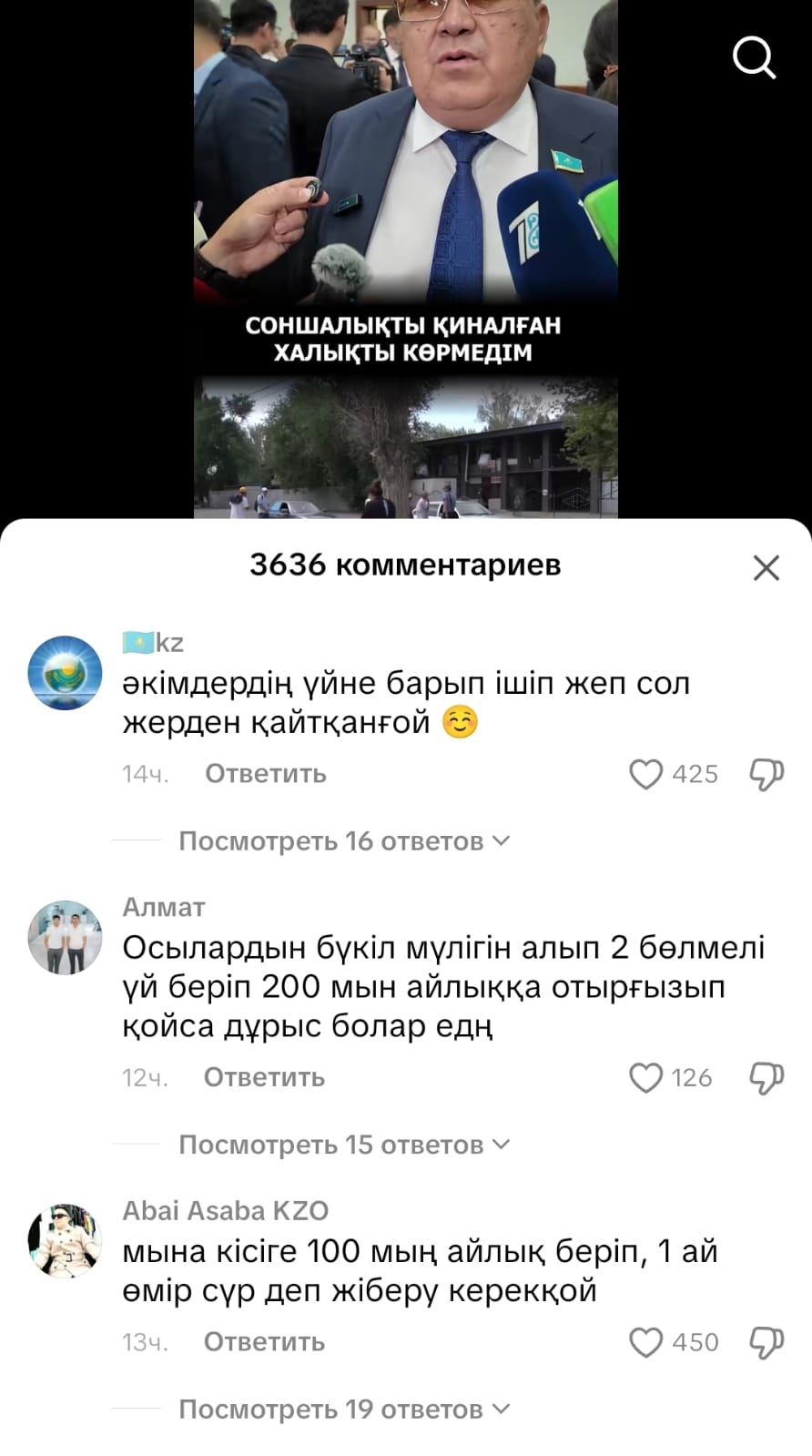Reply to Алмат's comment

click(x=264, y=1078)
